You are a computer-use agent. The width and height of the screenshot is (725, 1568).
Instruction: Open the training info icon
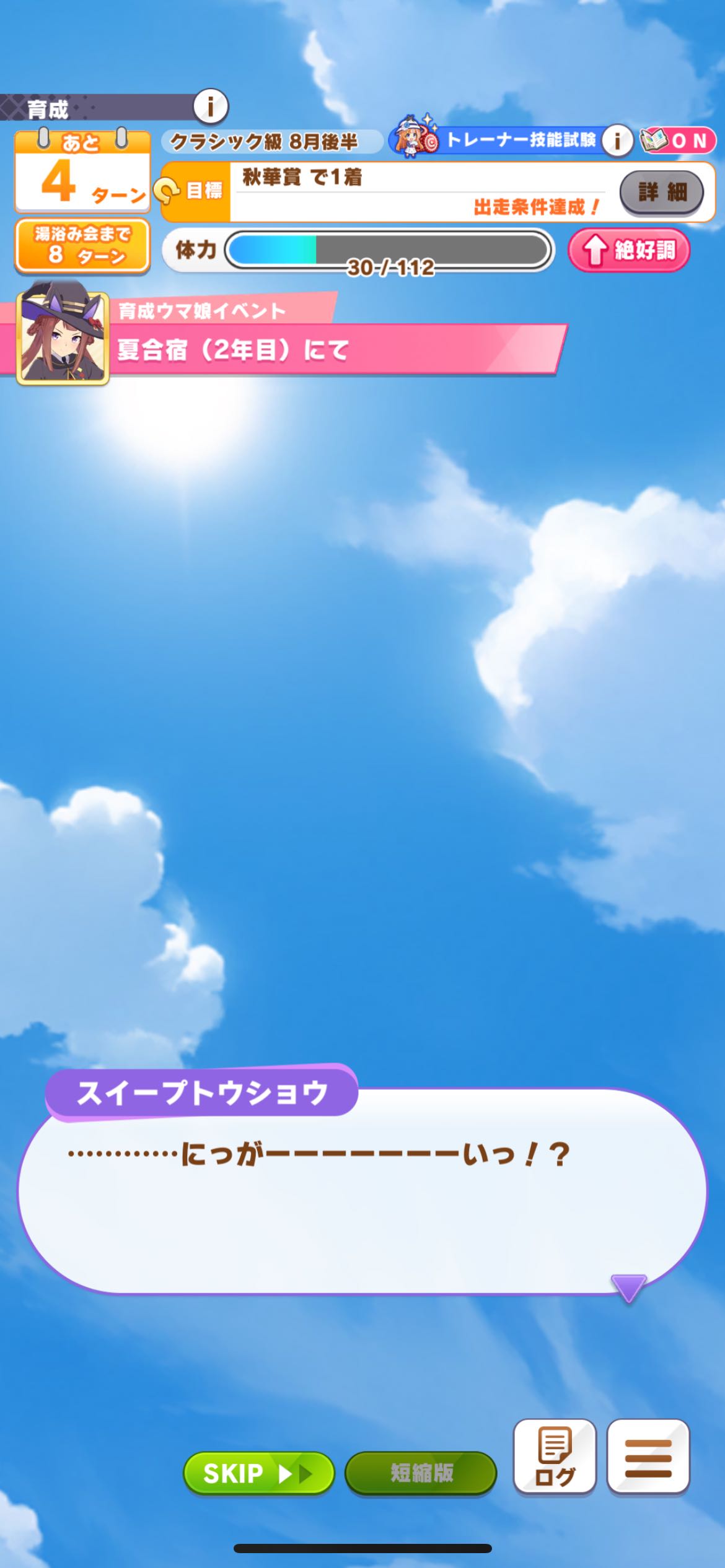211,107
